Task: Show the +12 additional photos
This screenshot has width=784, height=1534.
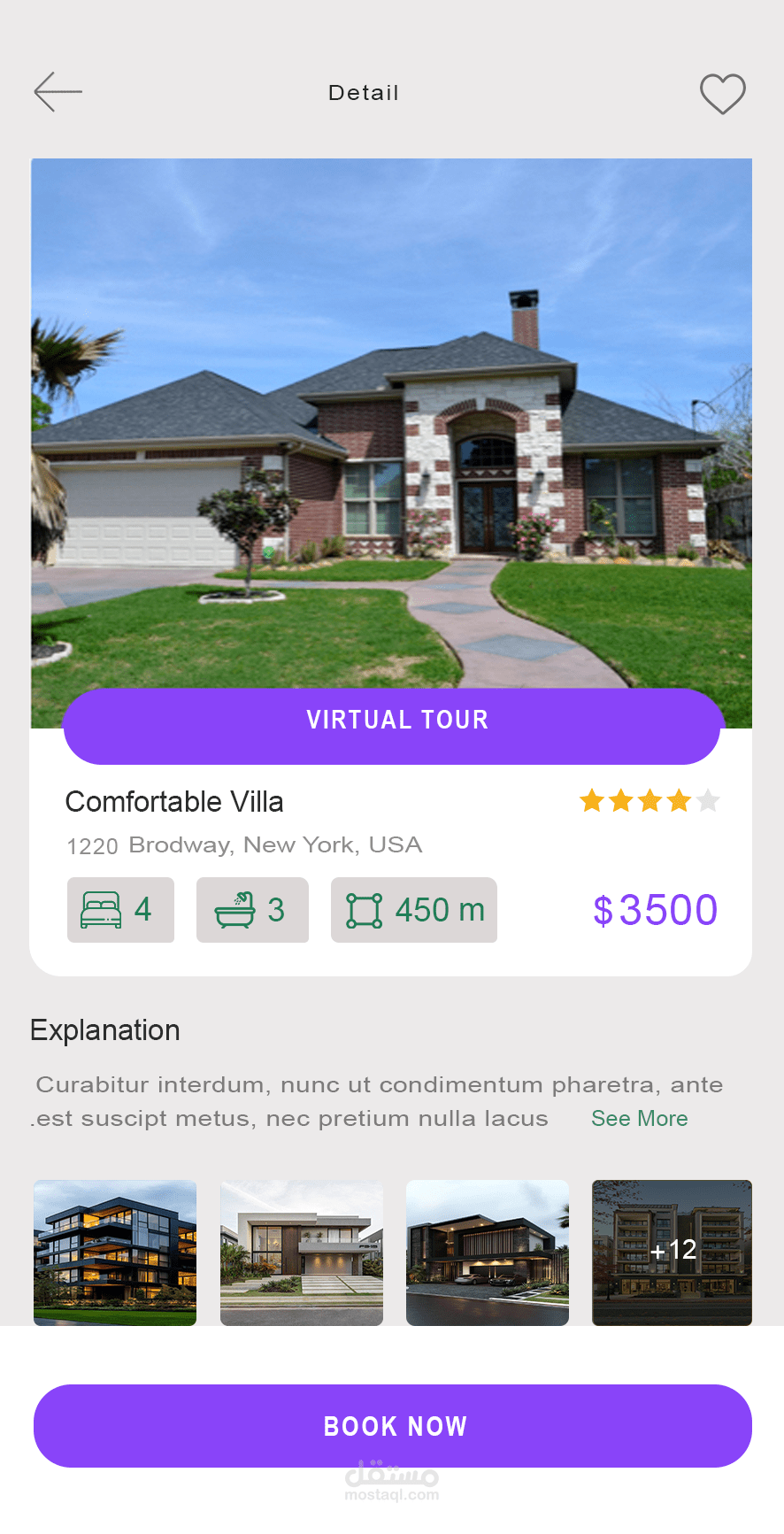Action: 672,1253
